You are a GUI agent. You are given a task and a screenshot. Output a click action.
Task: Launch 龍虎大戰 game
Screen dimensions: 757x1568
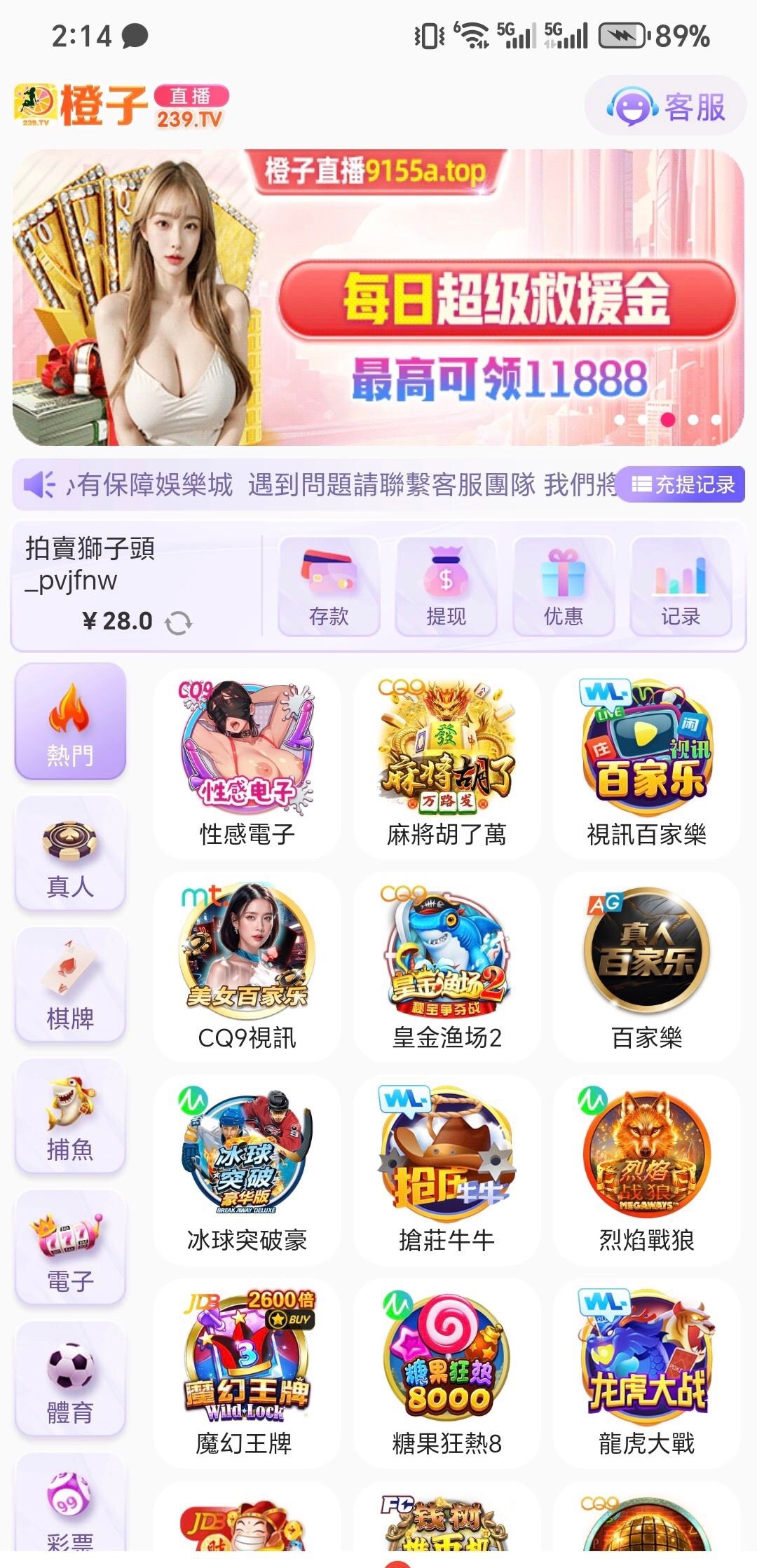646,1372
